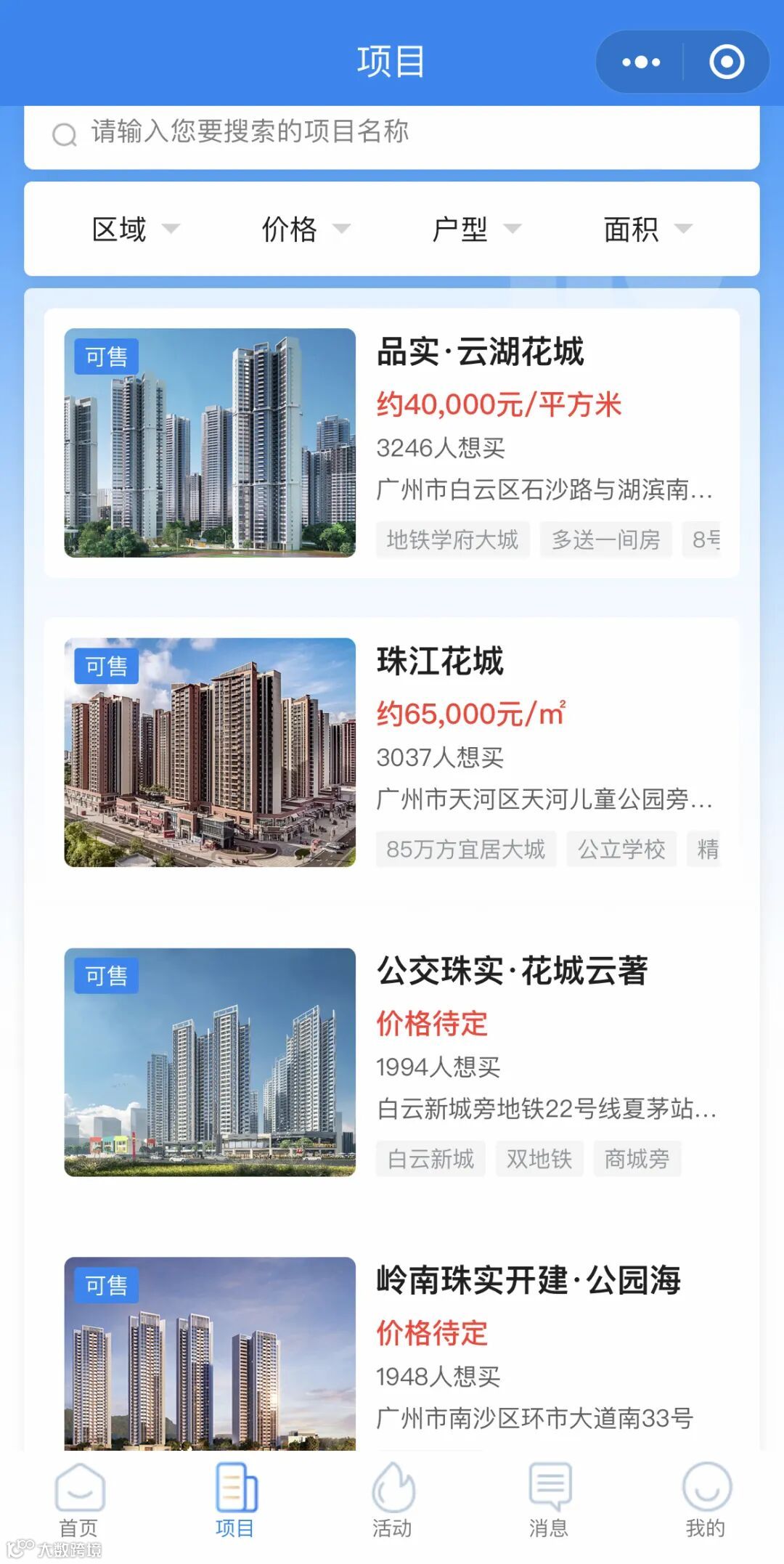This screenshot has width=784, height=1564.
Task: Open the 面积 filter dropdown
Action: (x=648, y=229)
